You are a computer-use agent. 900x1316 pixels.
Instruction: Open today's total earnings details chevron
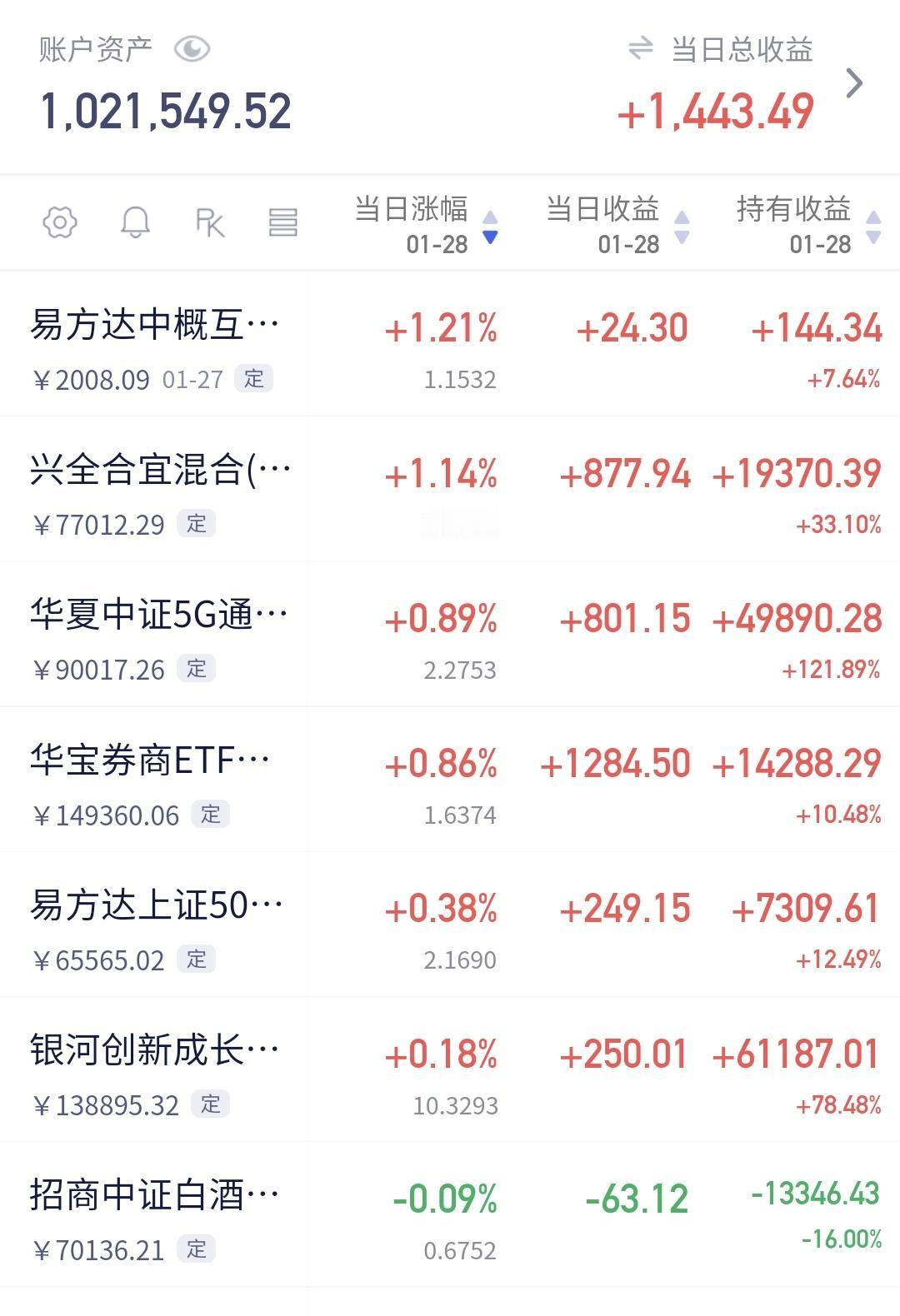[x=854, y=82]
